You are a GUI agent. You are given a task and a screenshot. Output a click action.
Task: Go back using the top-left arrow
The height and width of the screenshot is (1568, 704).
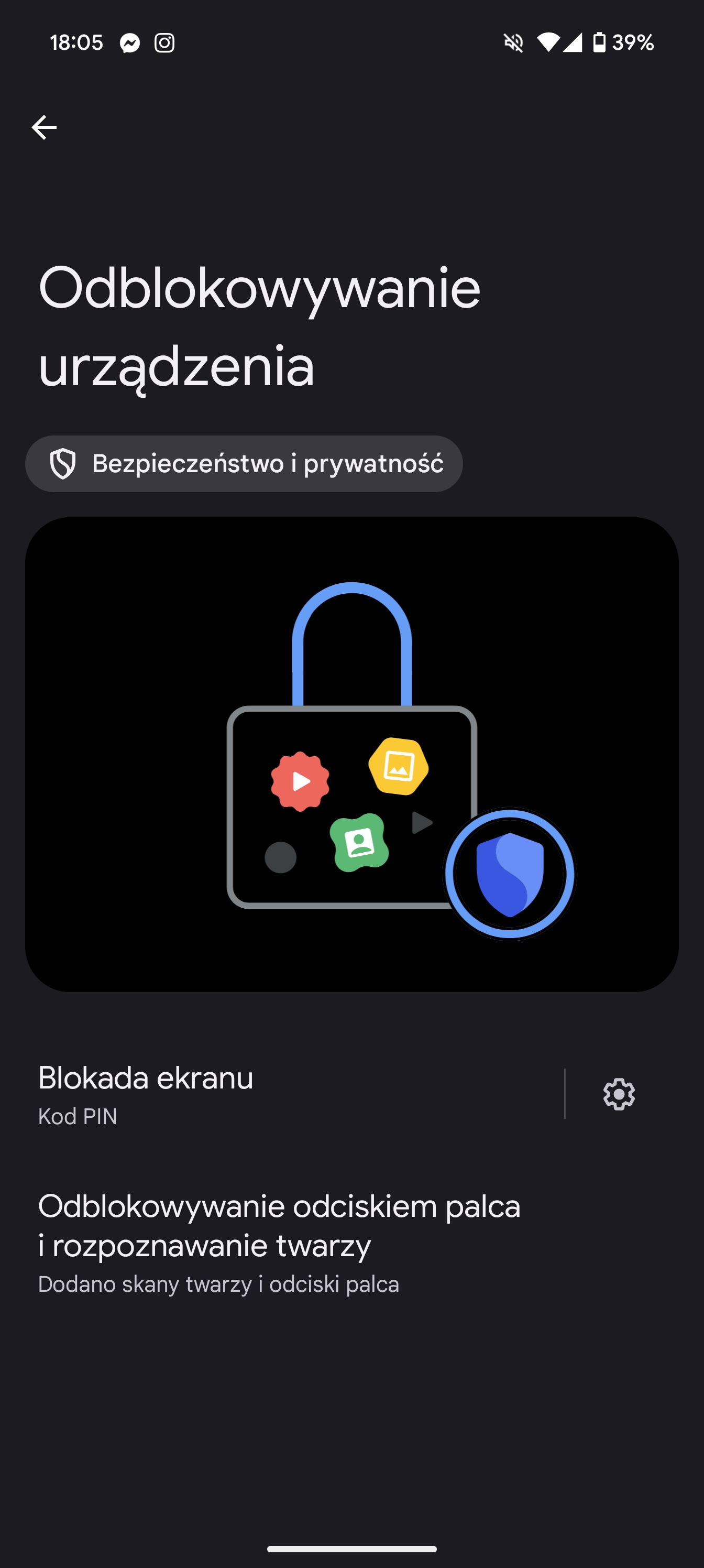click(44, 127)
